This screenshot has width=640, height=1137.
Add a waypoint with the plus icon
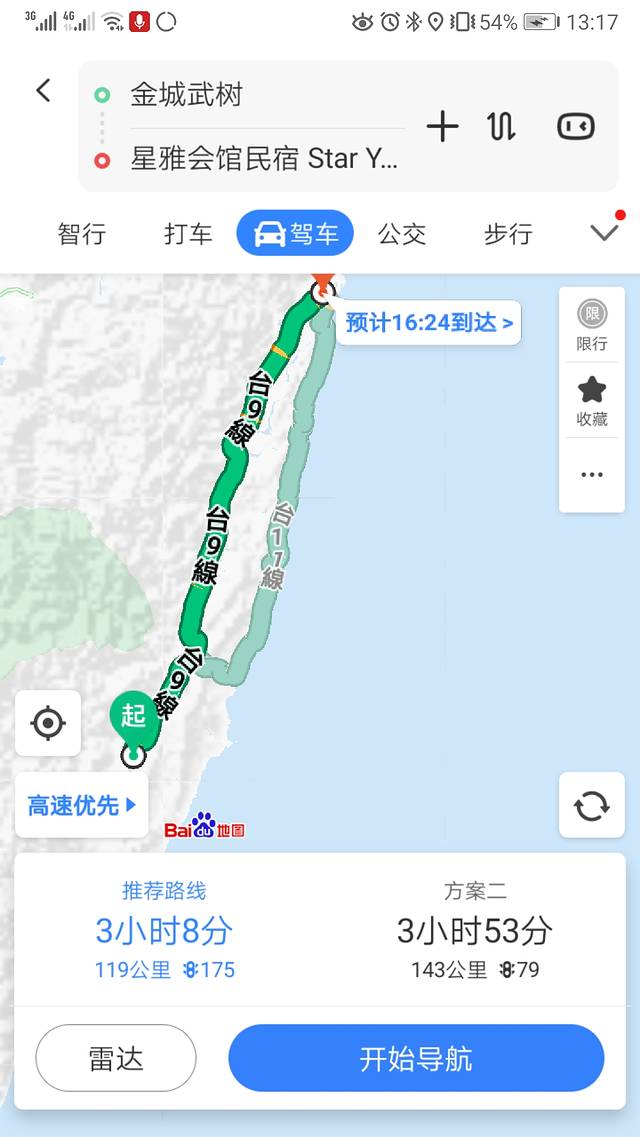coord(442,126)
